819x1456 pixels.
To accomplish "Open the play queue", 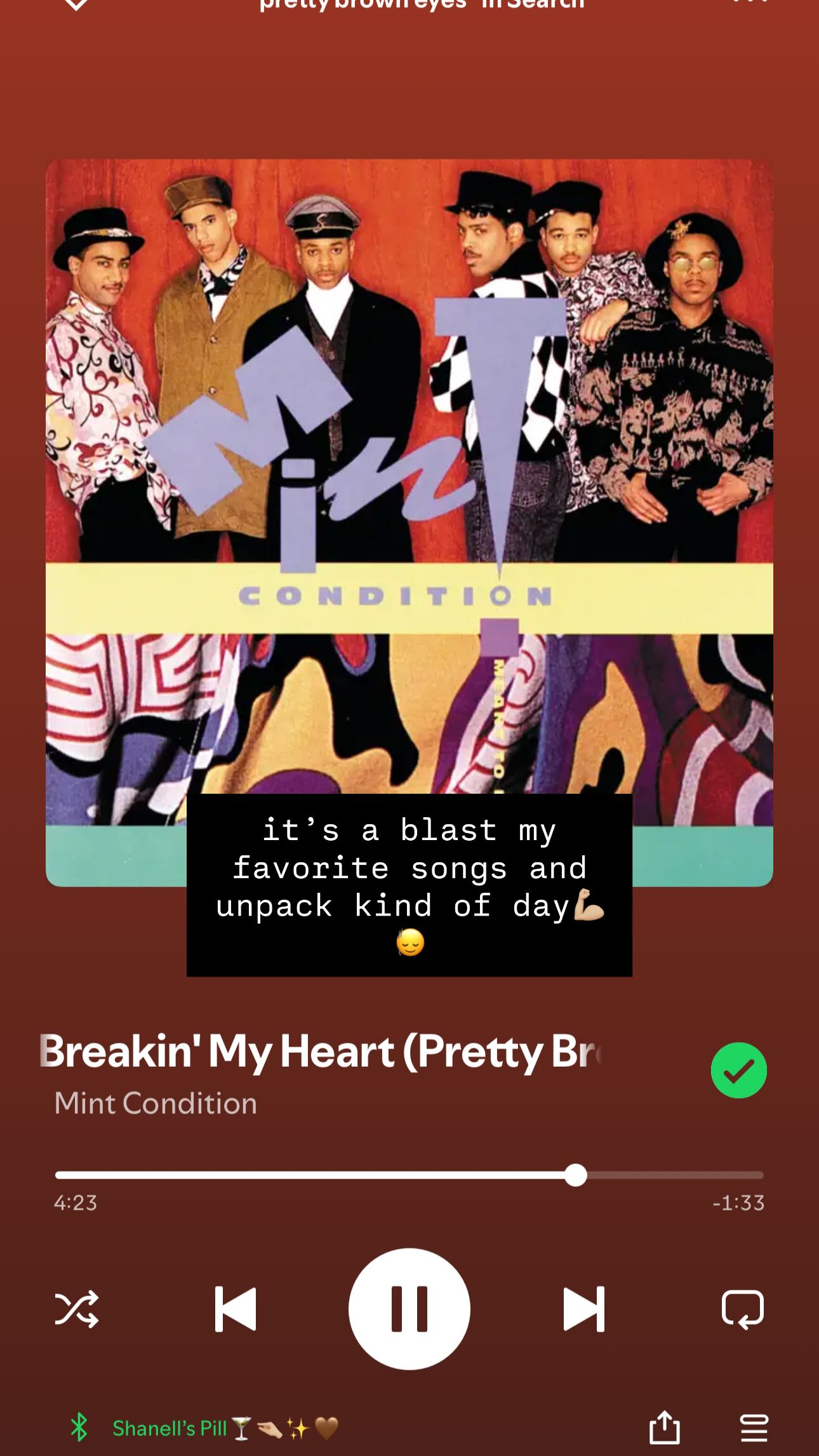I will (754, 1428).
